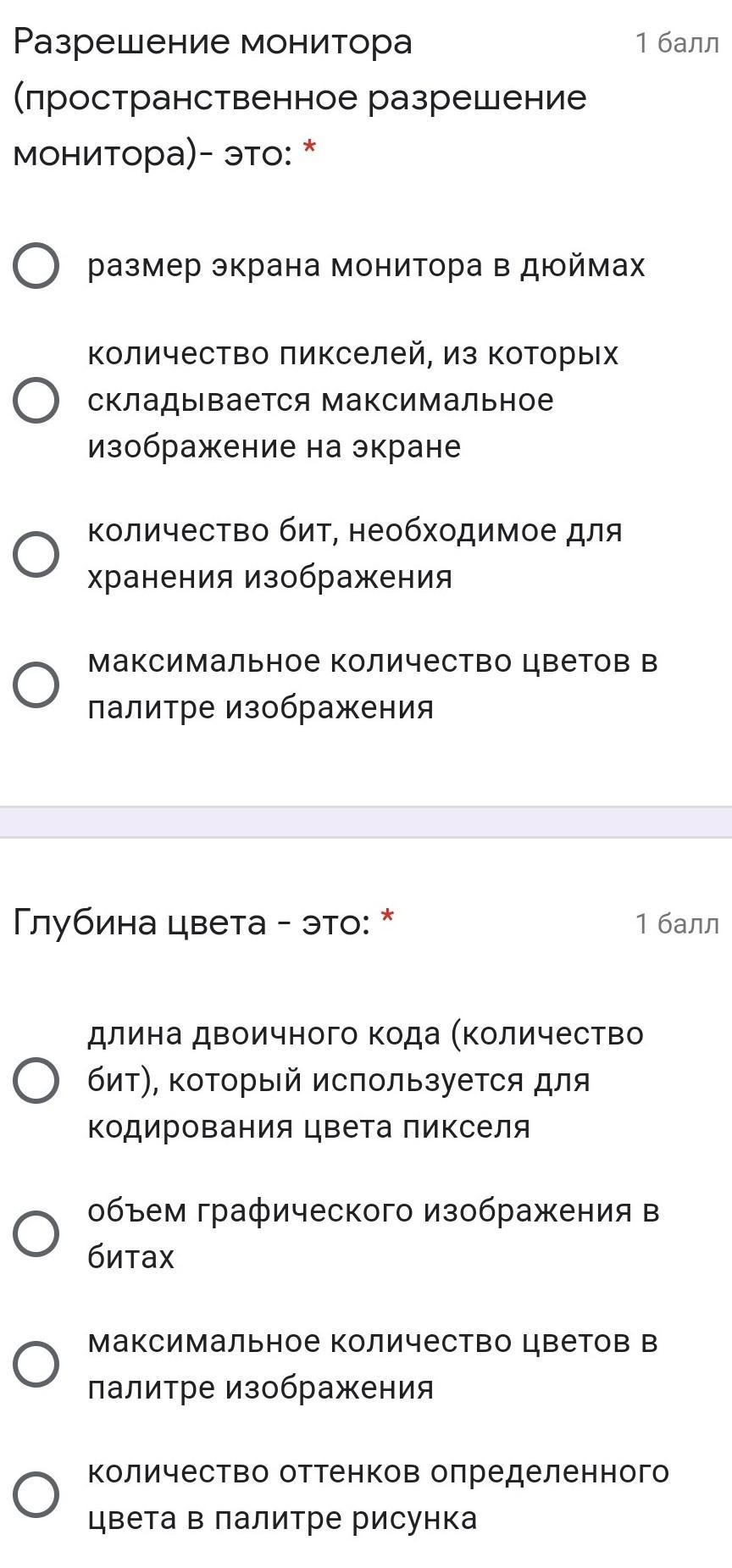Choose 'длина двоичного кода (количество бит)' answer

(36, 1080)
